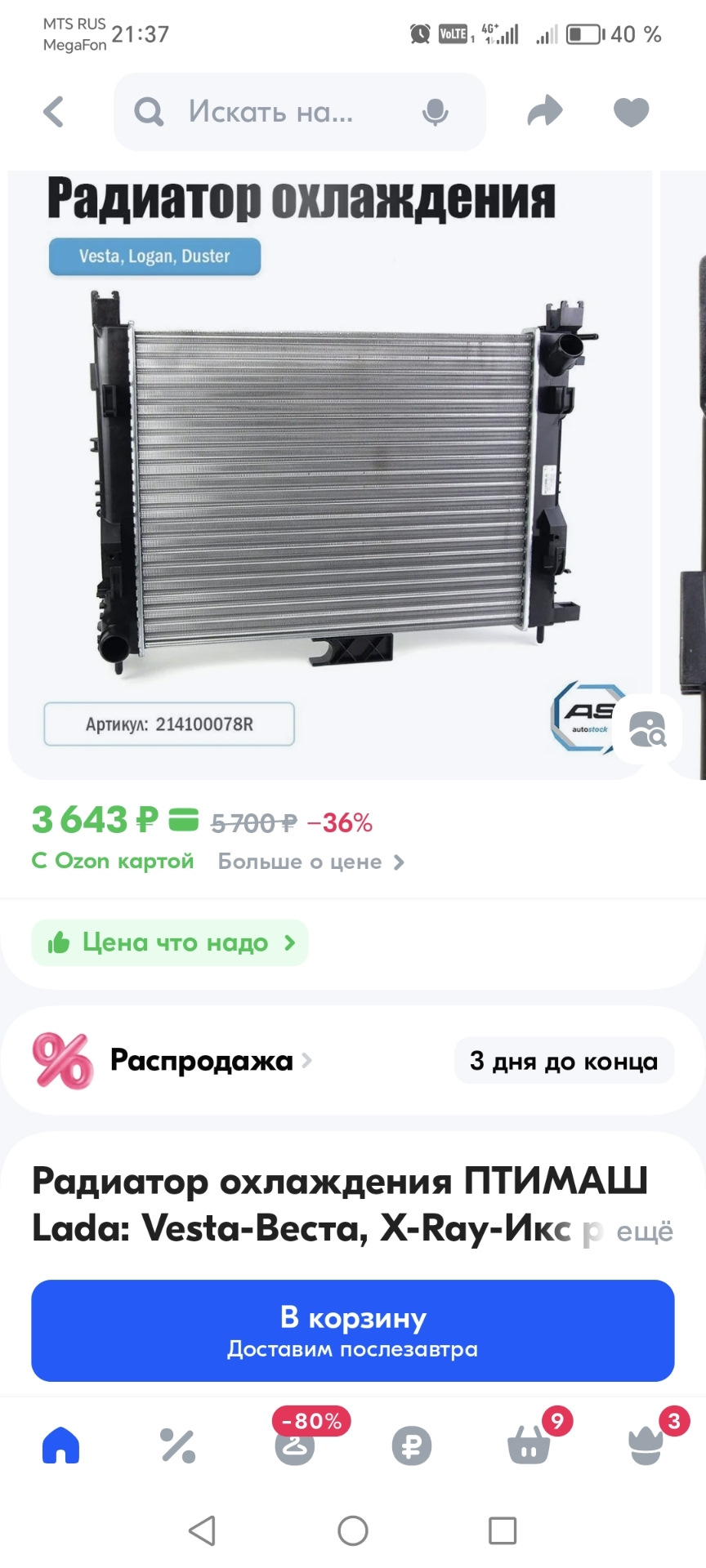Screen dimensions: 706x1568
Task: Tap the search field 'Искать на...'
Action: [x=270, y=112]
